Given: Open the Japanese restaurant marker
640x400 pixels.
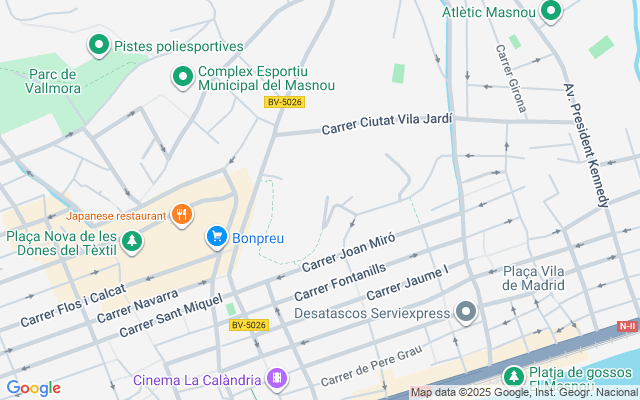Looking at the screenshot, I should [181, 215].
